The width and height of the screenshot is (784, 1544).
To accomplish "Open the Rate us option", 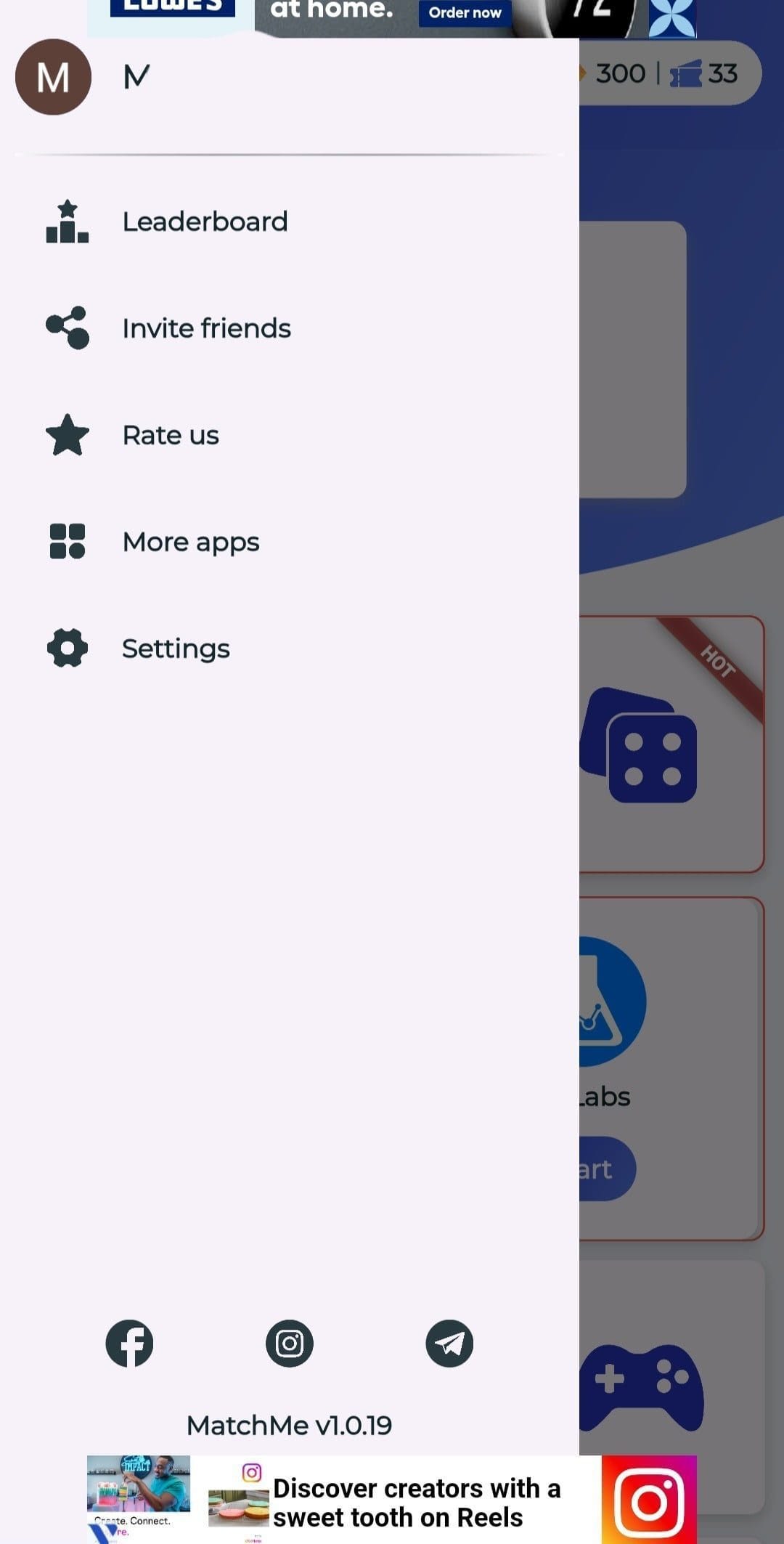I will click(x=290, y=435).
